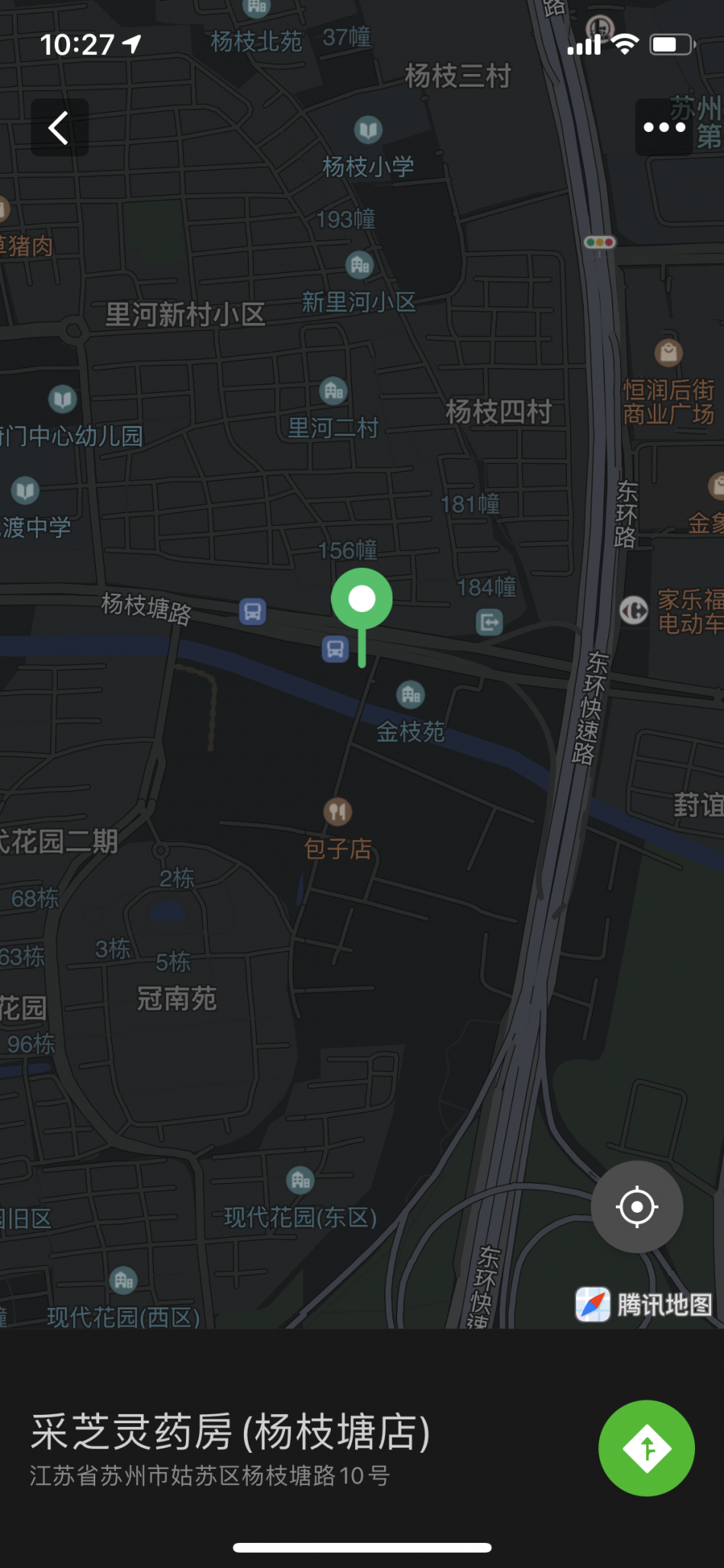Open the three-dot overflow menu
Image resolution: width=724 pixels, height=1568 pixels.
665,127
